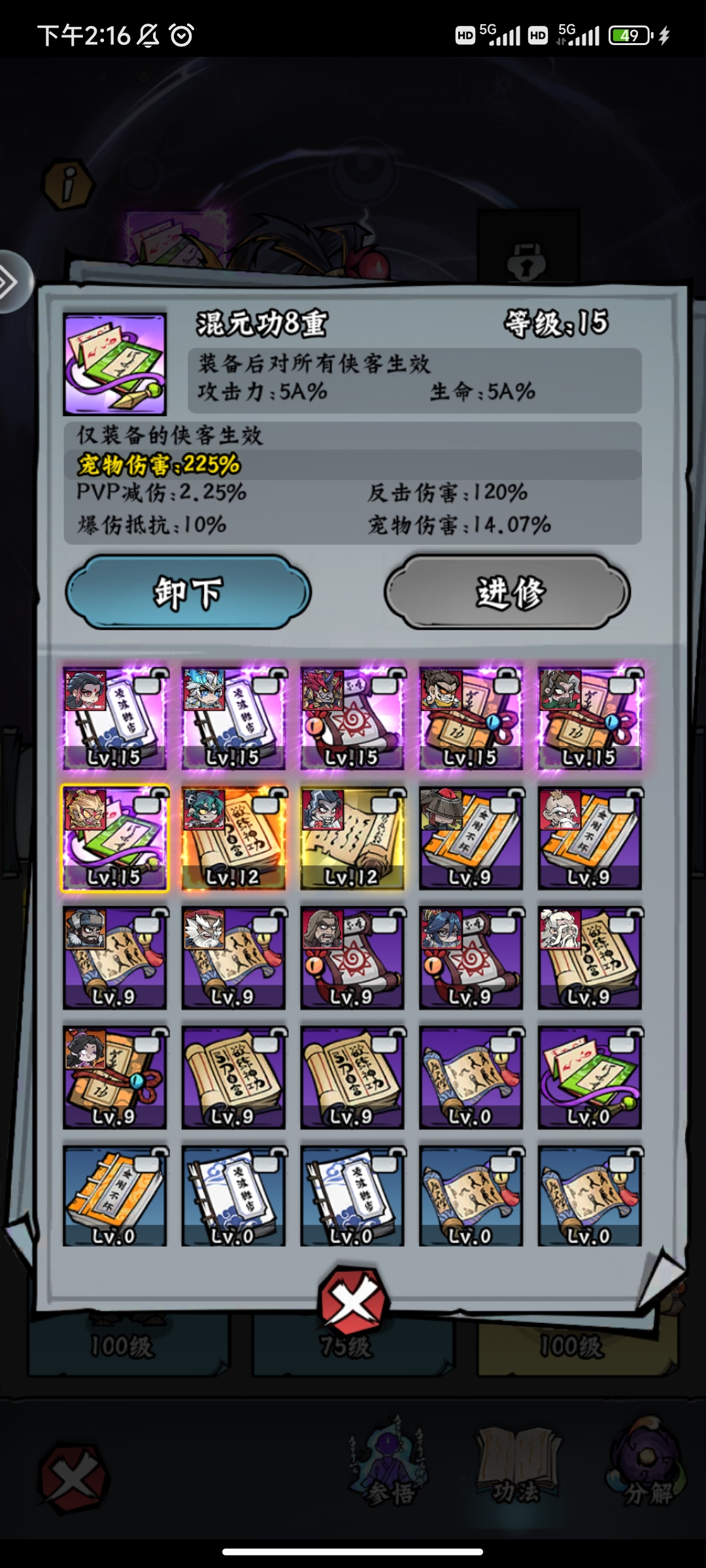The width and height of the screenshot is (706, 1568).
Task: Choose the orange-glowing Lv.12 manual
Action: coord(233,839)
